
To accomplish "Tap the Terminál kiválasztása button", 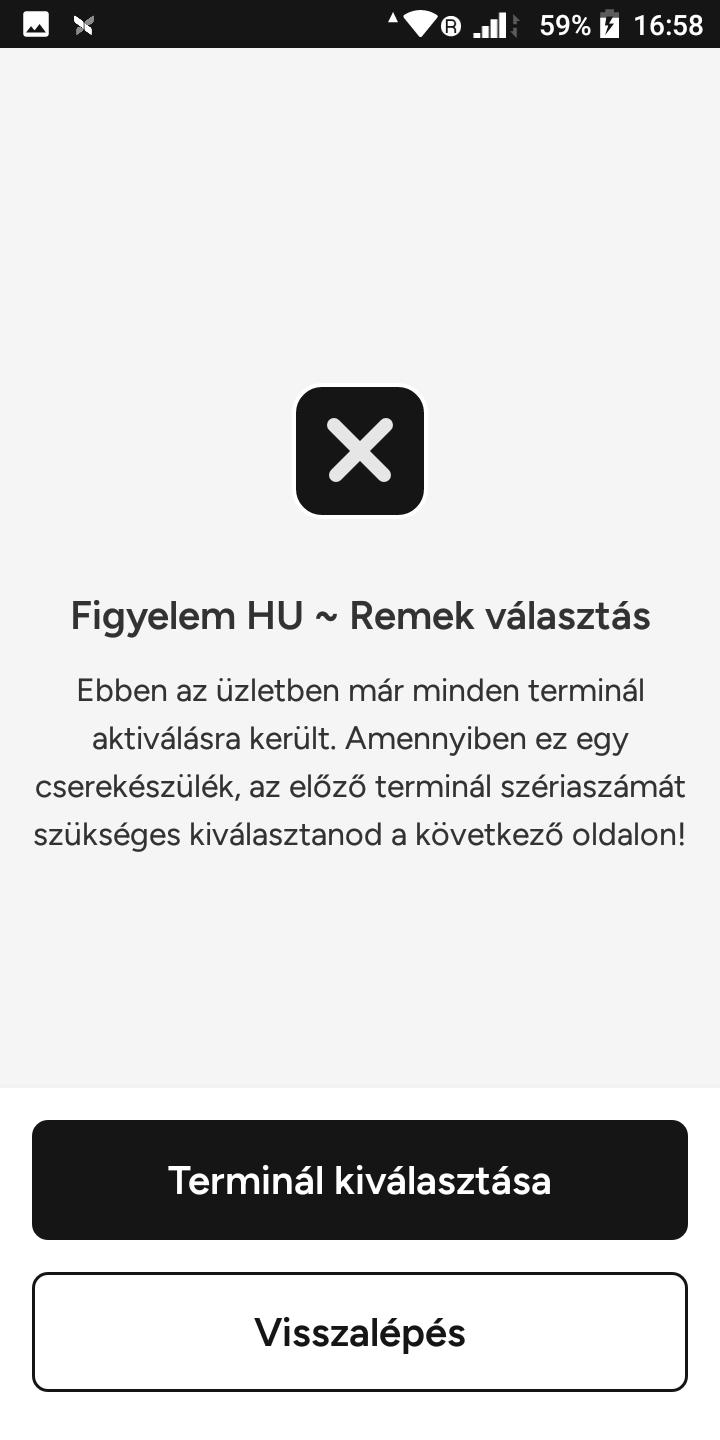I will 360,1180.
